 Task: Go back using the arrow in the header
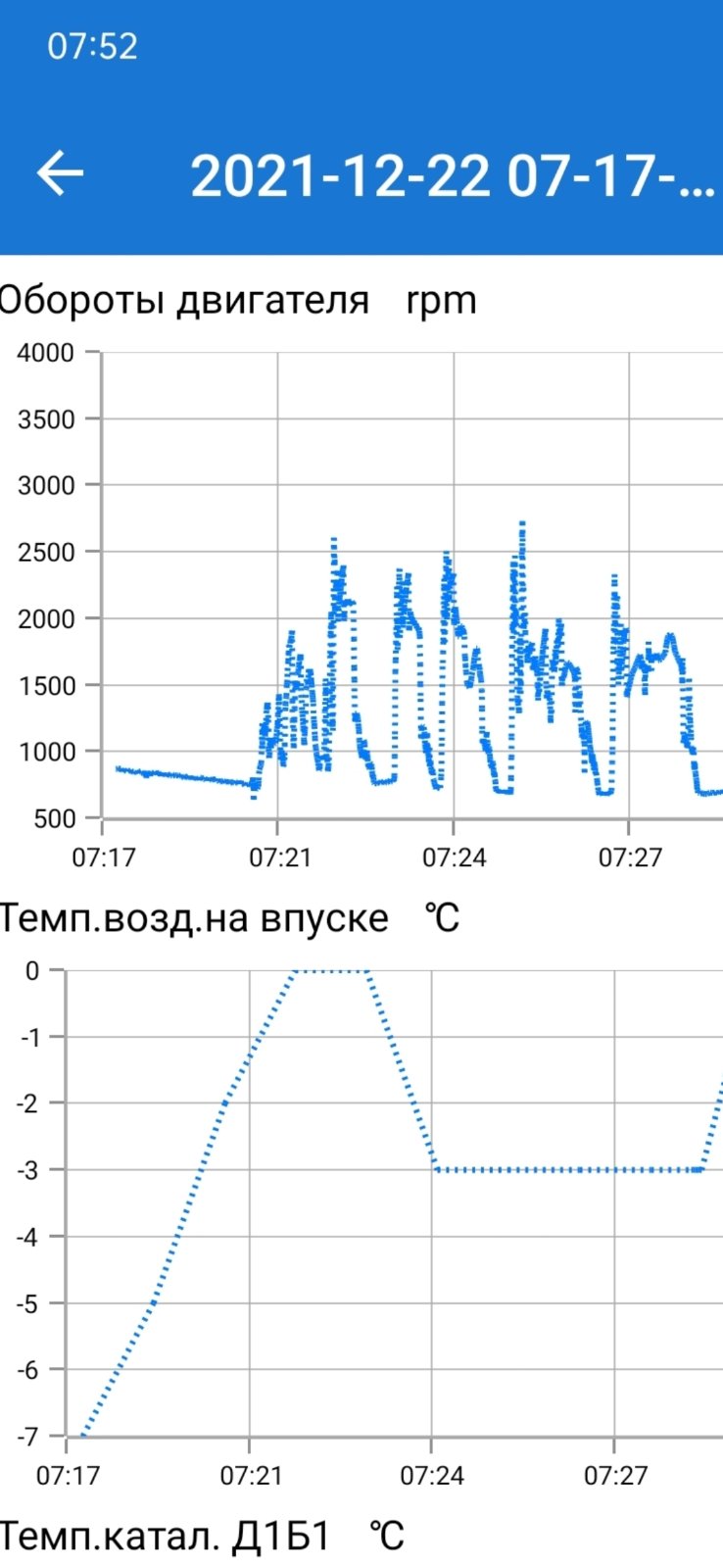tap(60, 173)
